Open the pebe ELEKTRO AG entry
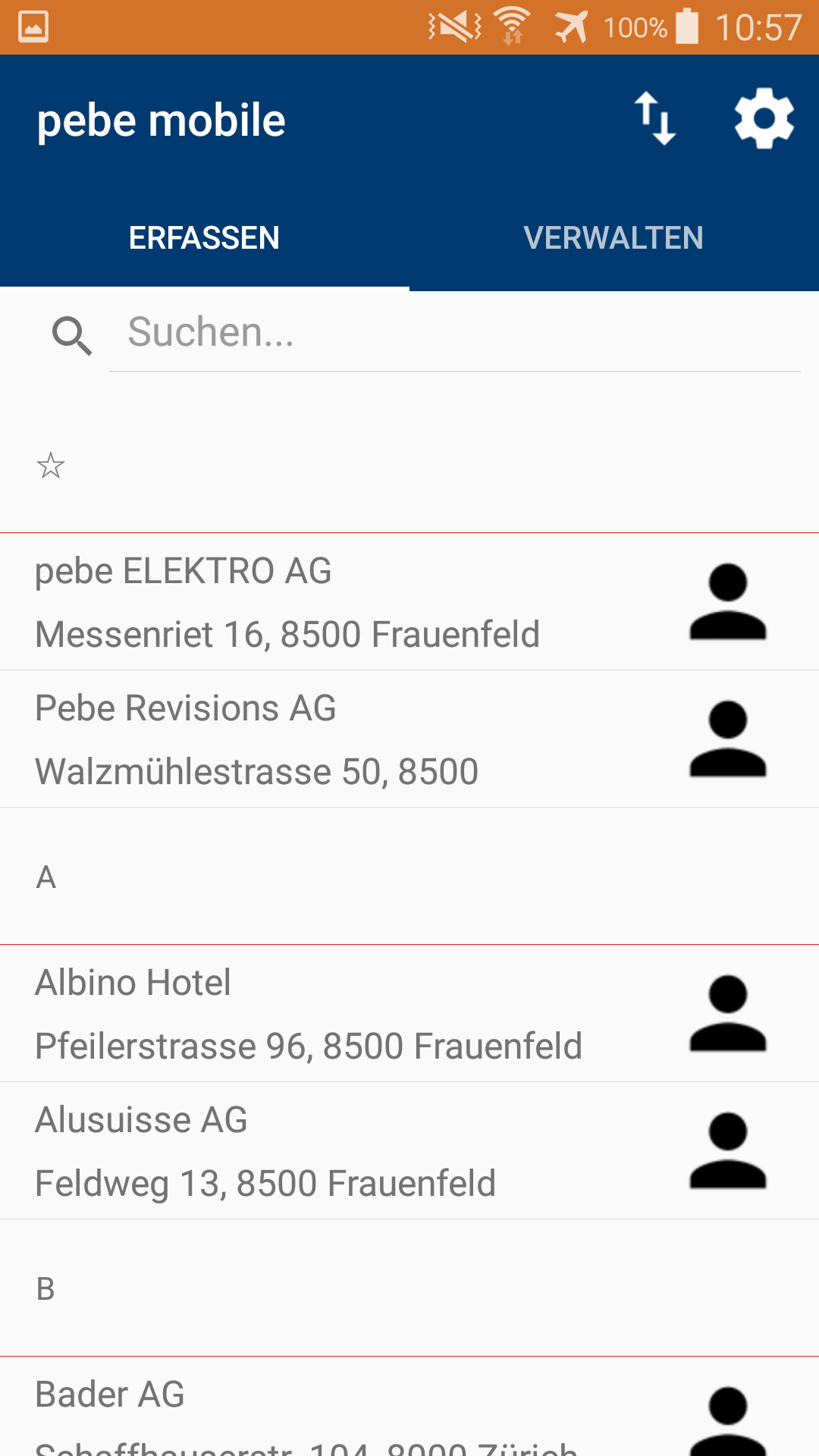 409,602
